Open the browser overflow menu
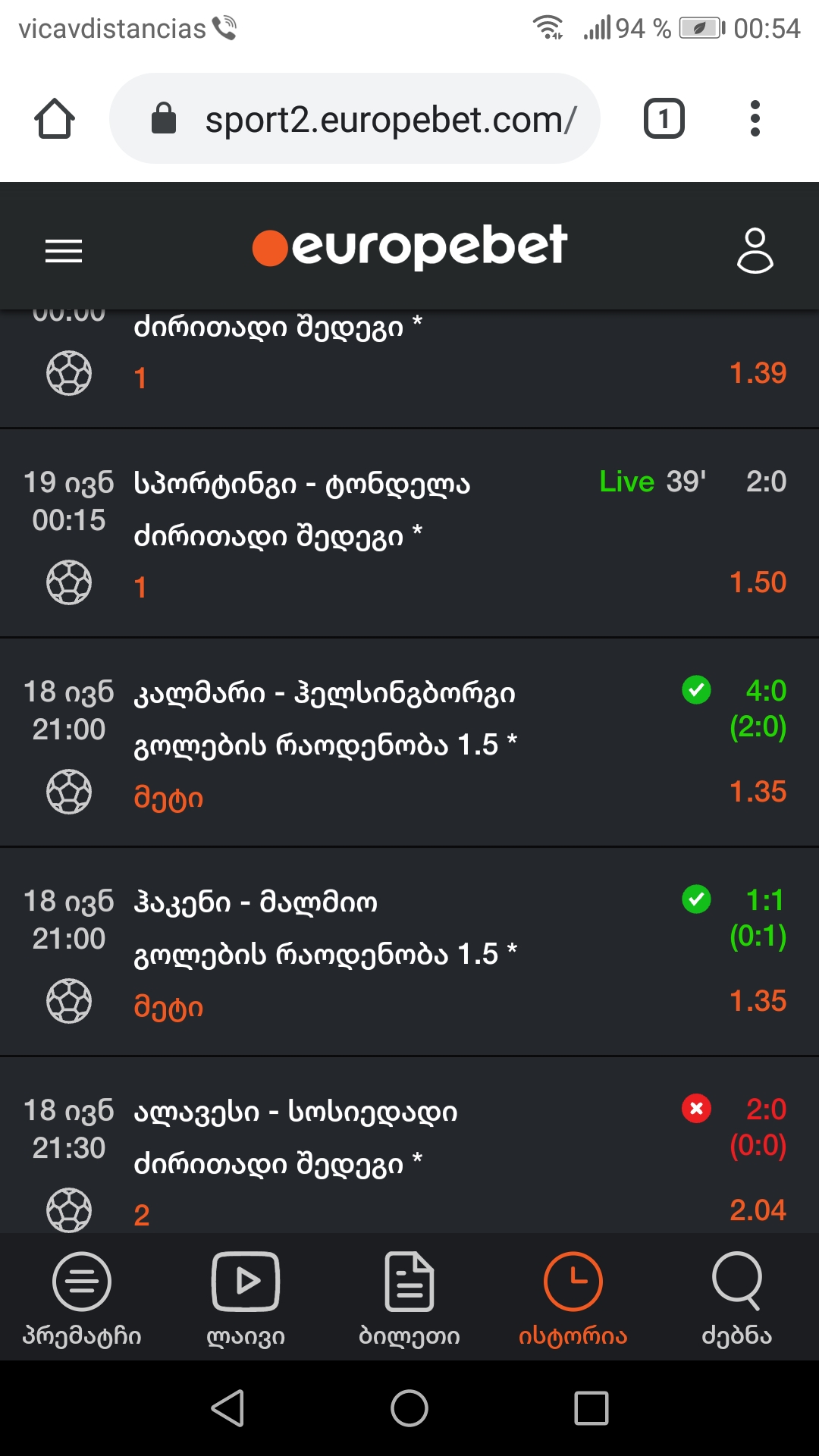Screen dimensions: 819x1456 (x=755, y=119)
